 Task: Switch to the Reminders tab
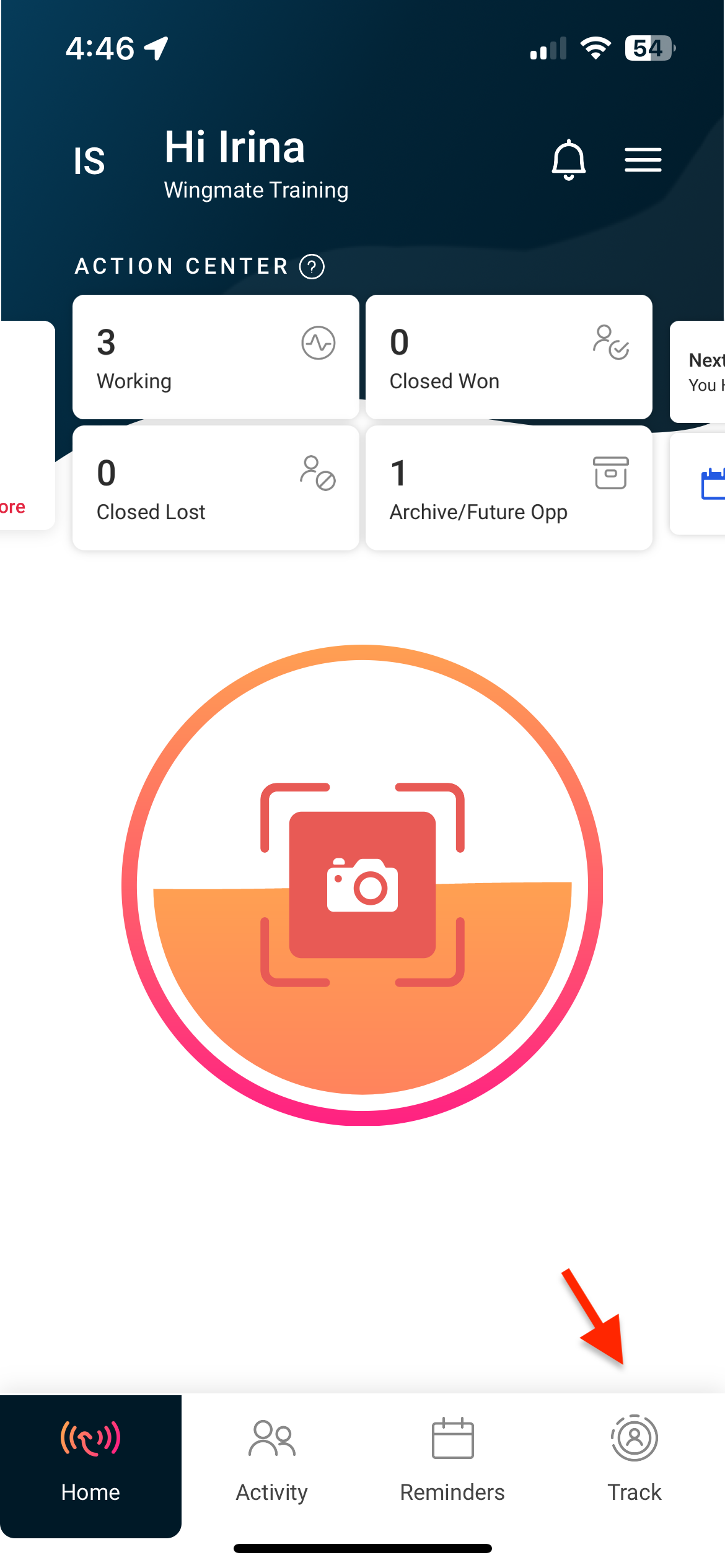point(452,1461)
